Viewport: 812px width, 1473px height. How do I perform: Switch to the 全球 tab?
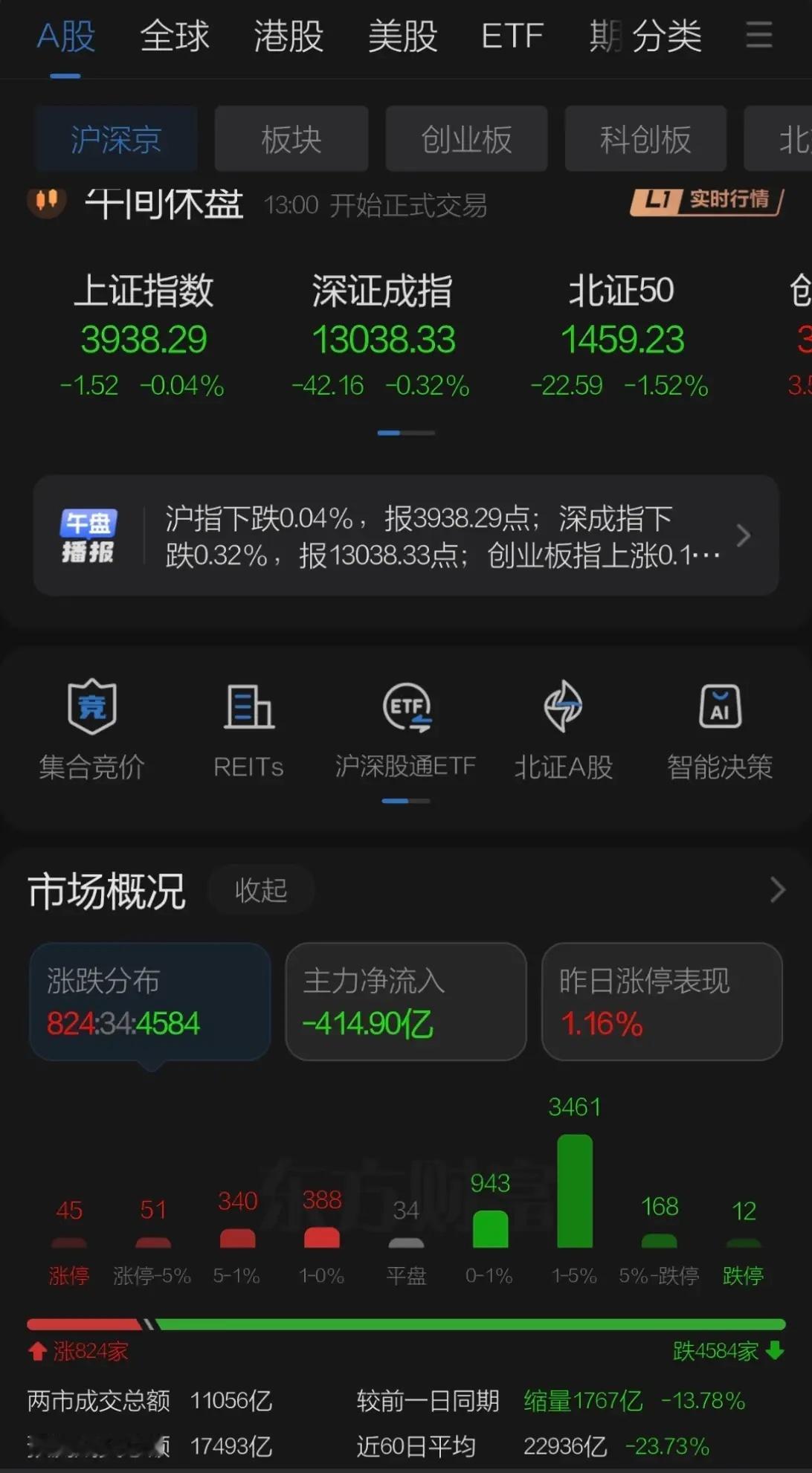pyautogui.click(x=175, y=36)
